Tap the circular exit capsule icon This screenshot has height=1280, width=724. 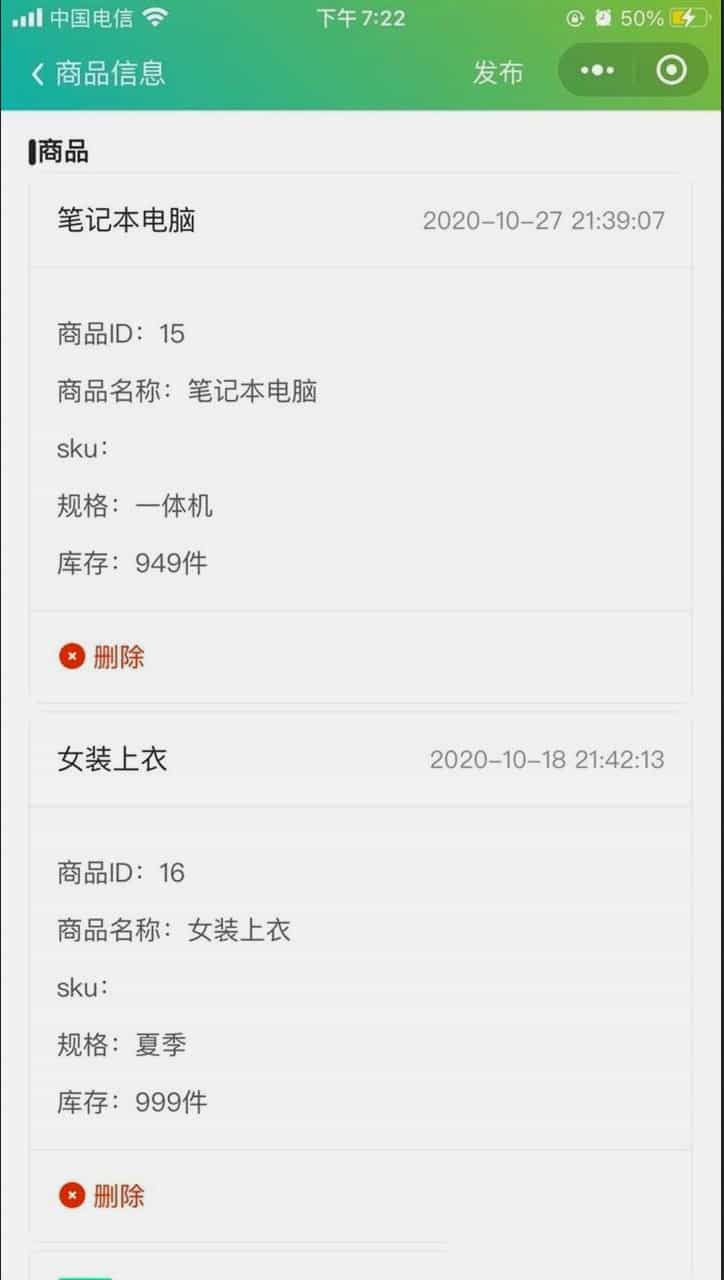coord(672,71)
